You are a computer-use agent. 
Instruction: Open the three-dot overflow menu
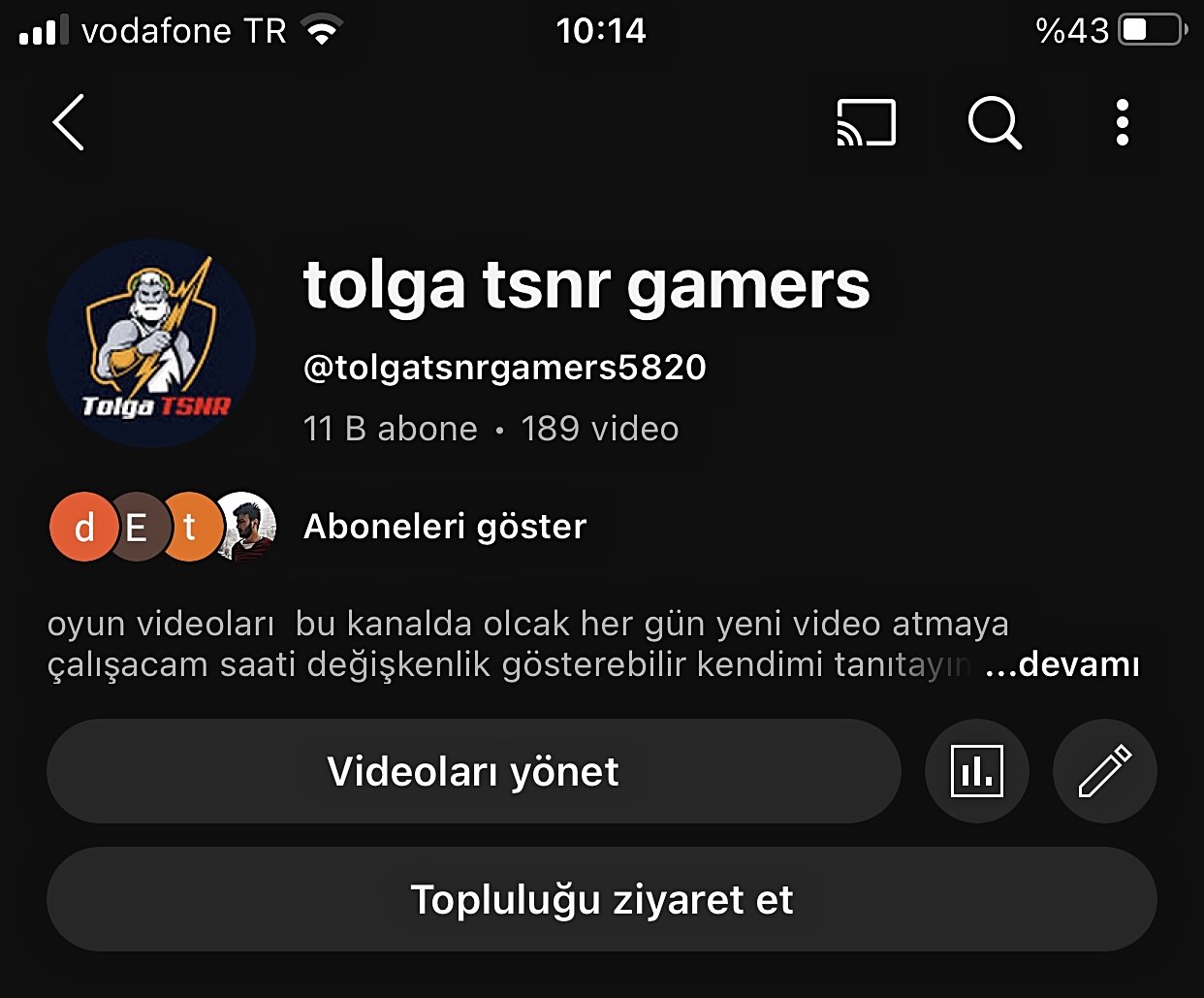point(1122,123)
